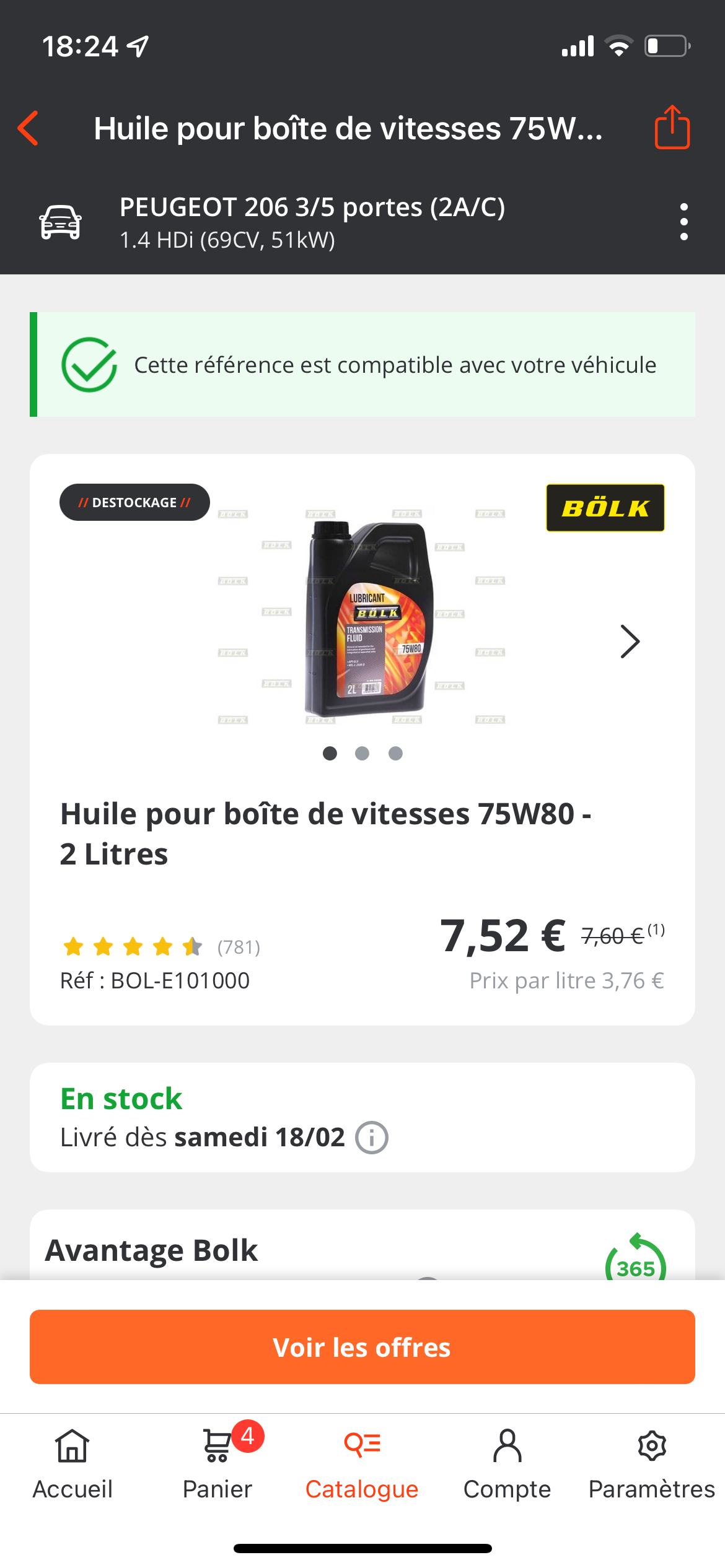Switch to the Accueil tab
The image size is (725, 1568).
pyautogui.click(x=72, y=1464)
